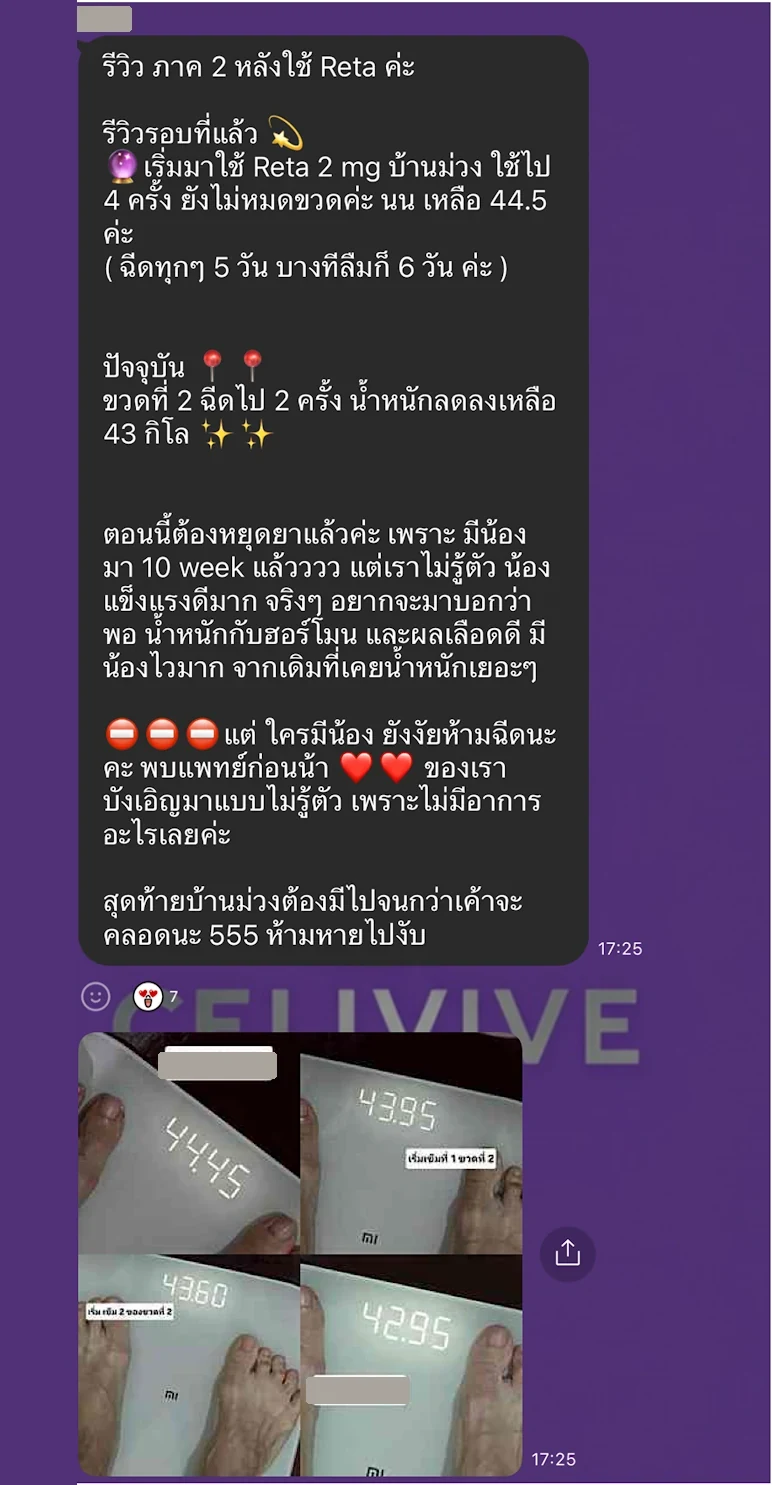Open the weight scale photo collage

(x=300, y=1254)
